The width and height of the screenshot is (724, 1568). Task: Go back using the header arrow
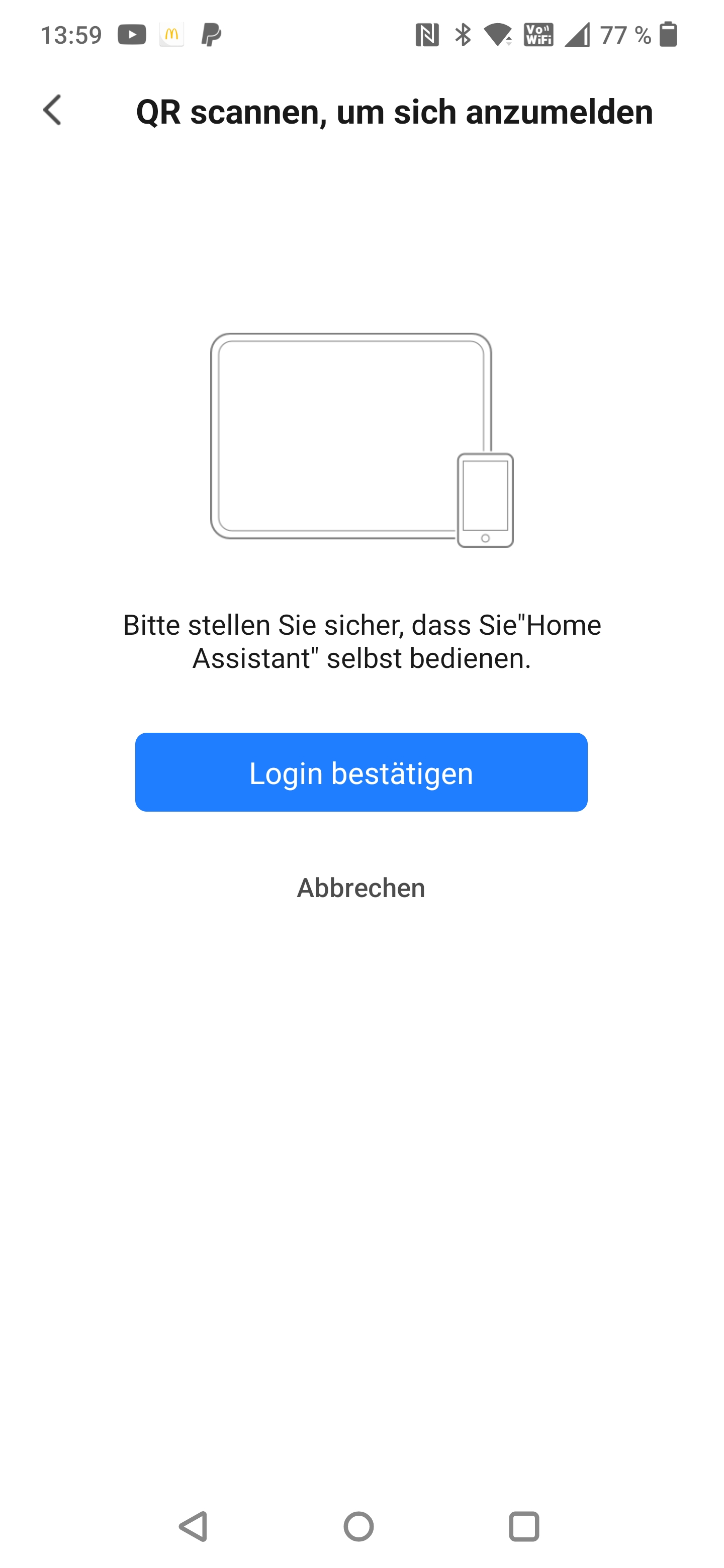[53, 110]
